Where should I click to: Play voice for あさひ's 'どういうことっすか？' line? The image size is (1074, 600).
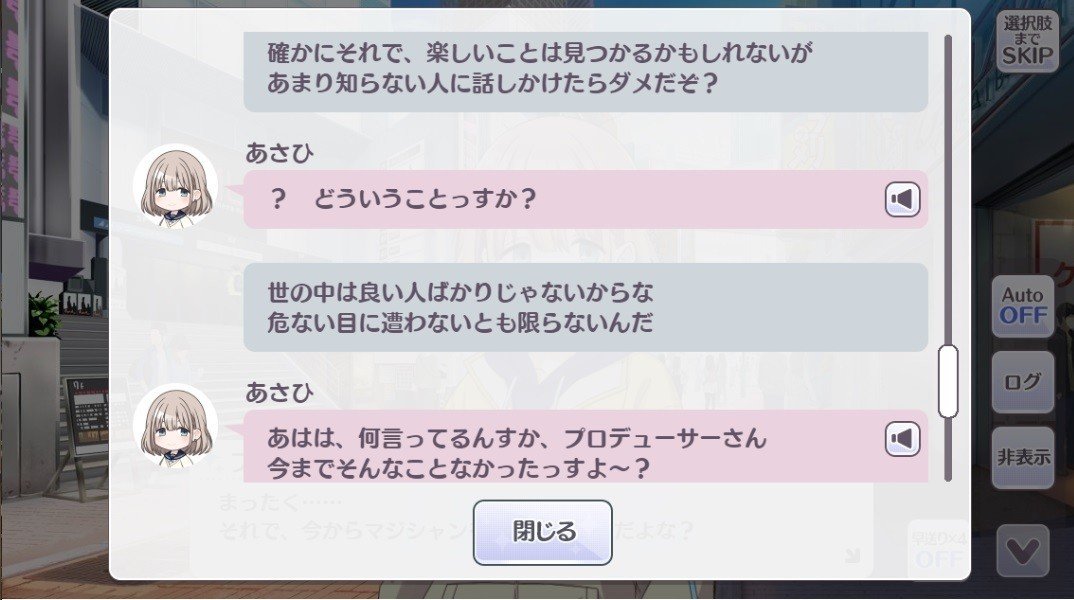click(902, 200)
